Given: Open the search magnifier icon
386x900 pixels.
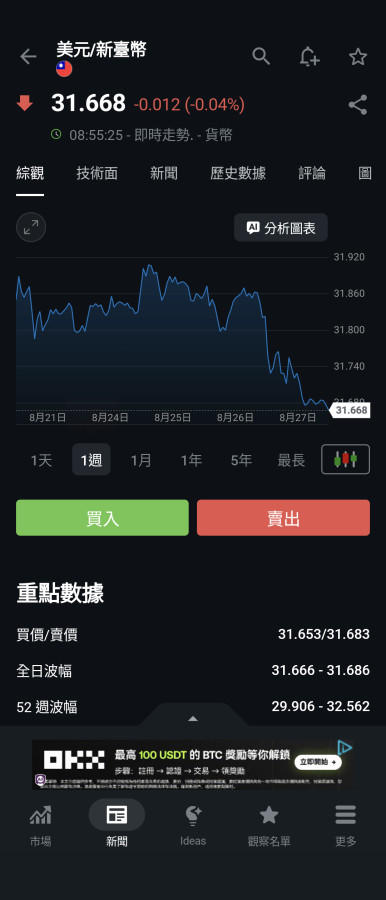Looking at the screenshot, I should [x=261, y=56].
